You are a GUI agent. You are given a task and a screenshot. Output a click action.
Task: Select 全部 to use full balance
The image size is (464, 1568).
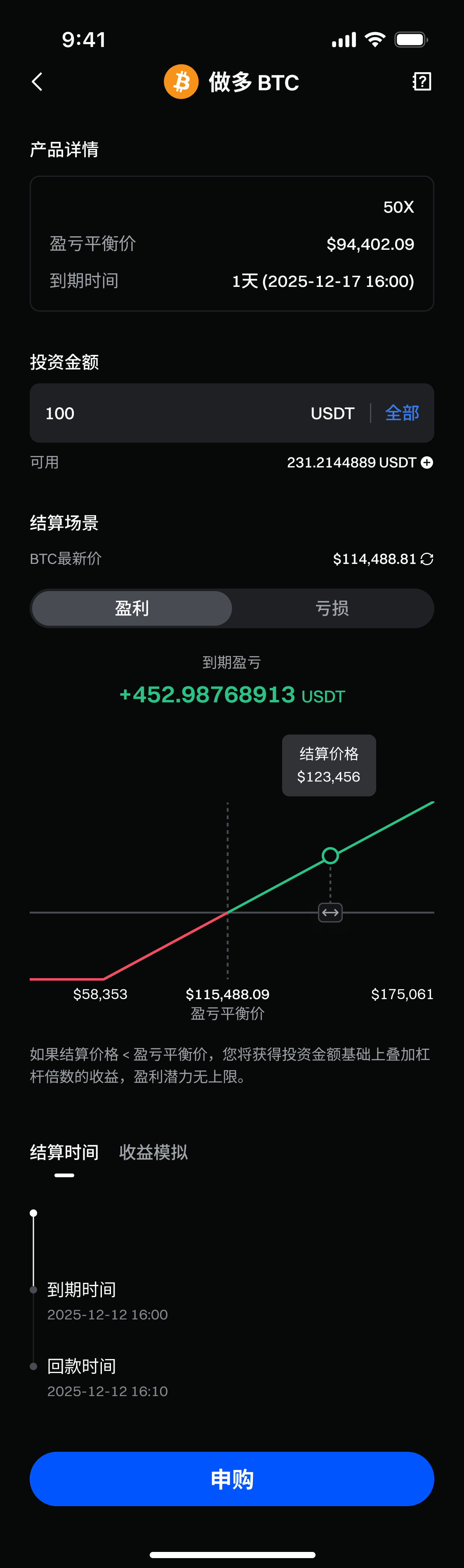[x=402, y=413]
